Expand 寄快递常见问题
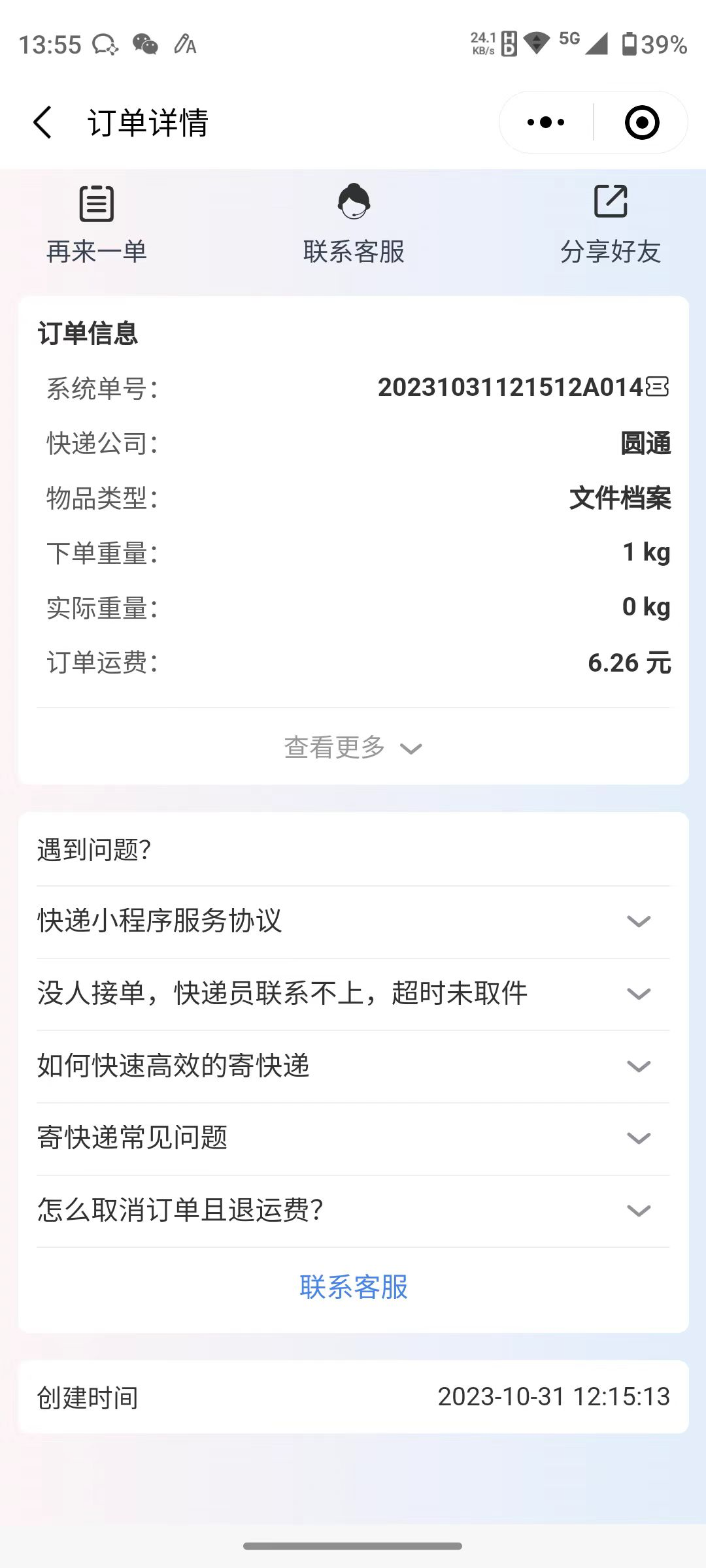Screen dimensions: 706x1568 click(x=353, y=1139)
